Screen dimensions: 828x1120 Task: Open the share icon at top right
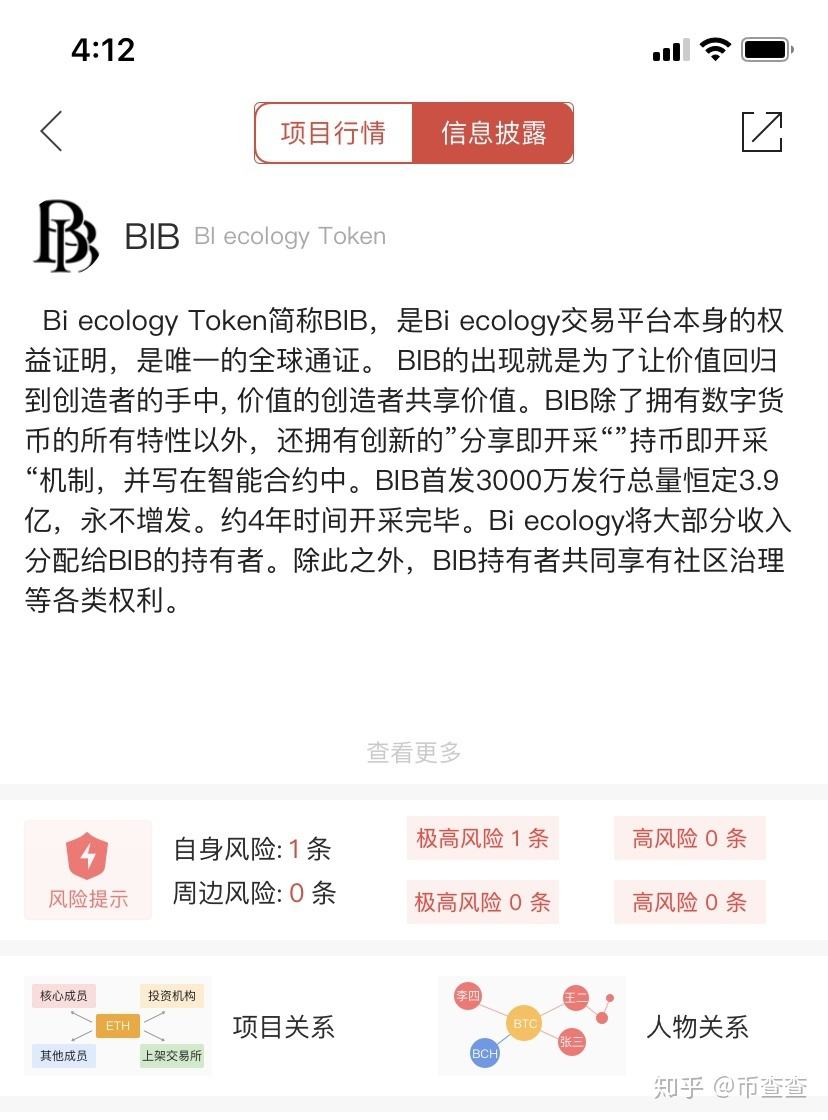(763, 131)
